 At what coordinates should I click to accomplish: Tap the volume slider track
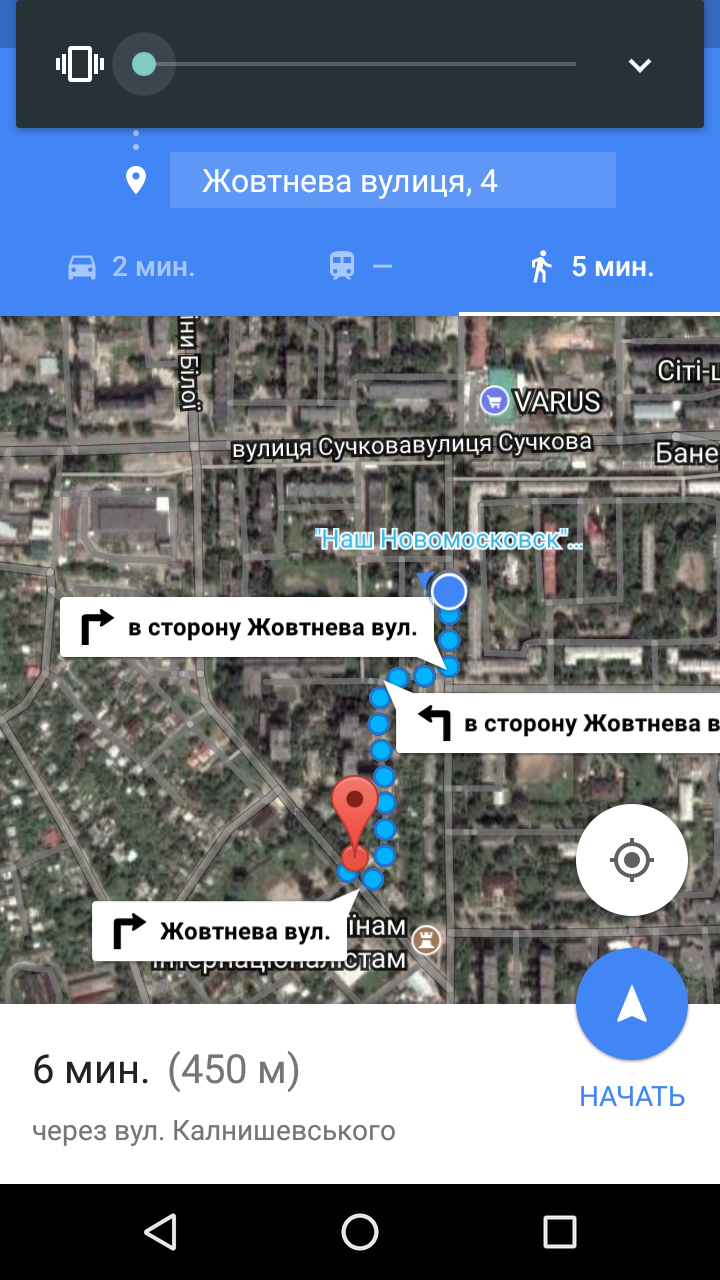pos(360,64)
